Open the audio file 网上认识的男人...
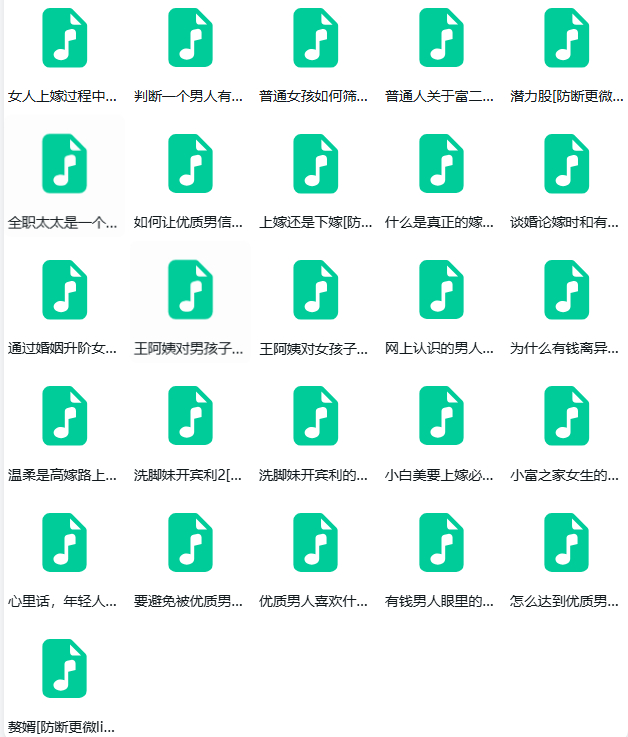 pos(441,290)
